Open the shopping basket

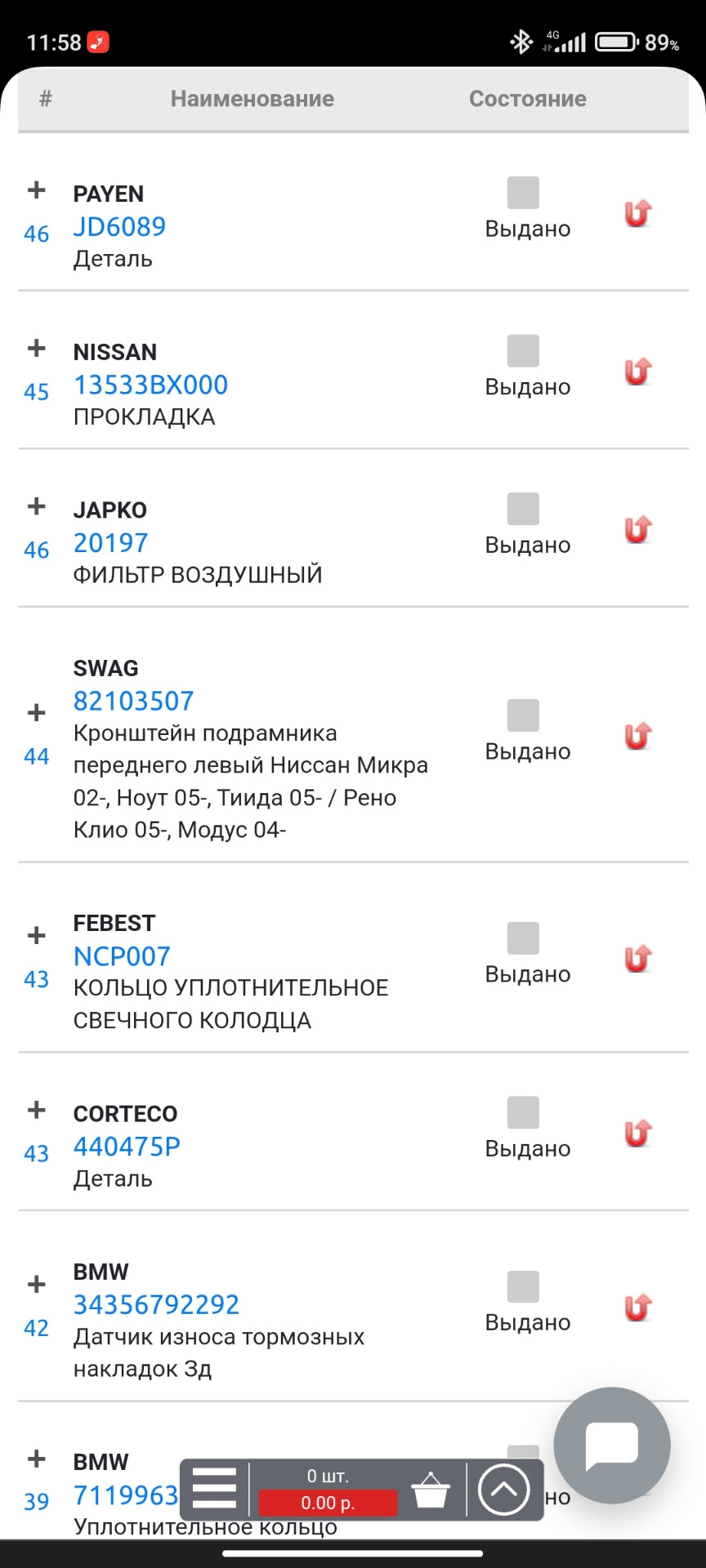click(431, 1490)
